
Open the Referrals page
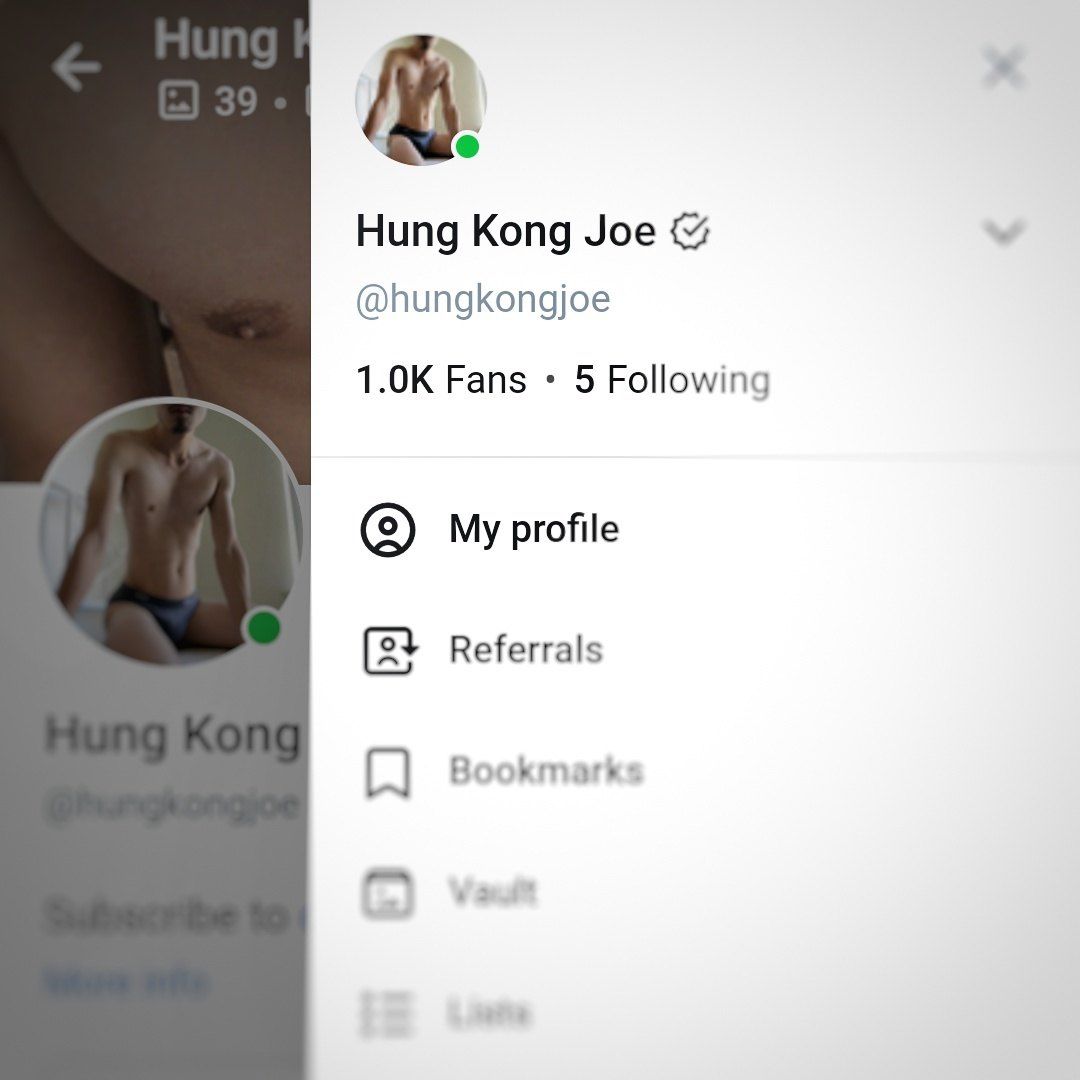pos(525,650)
